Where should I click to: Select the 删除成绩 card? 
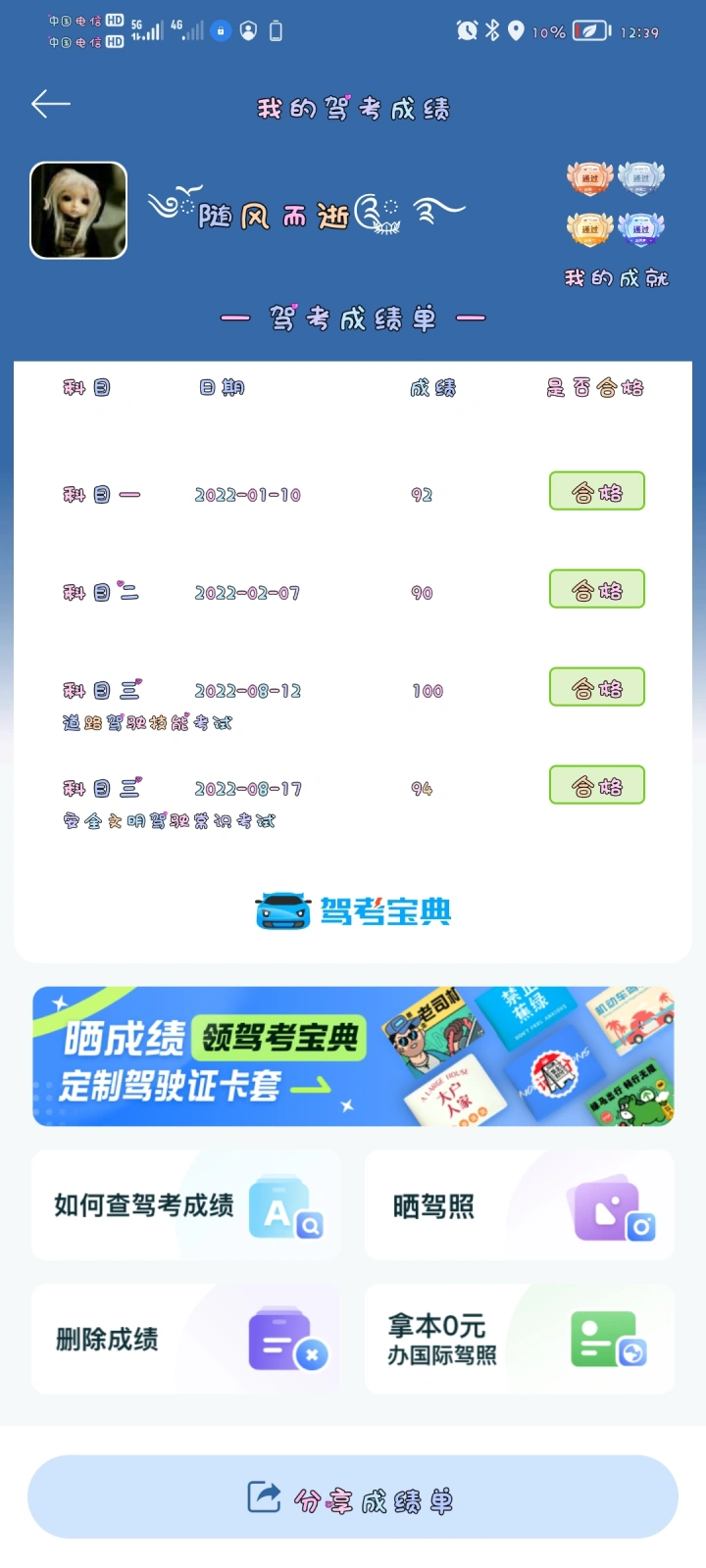(x=186, y=1339)
